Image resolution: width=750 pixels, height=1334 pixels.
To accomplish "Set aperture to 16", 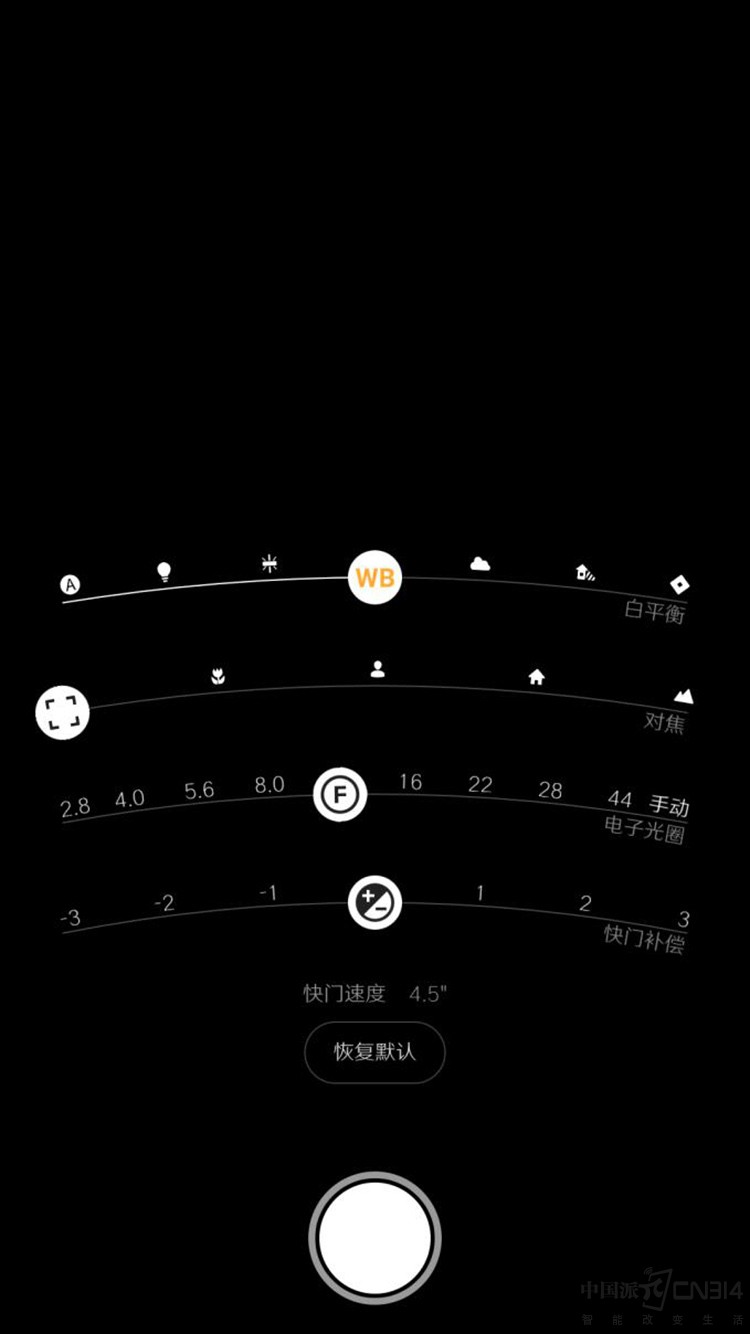I will pyautogui.click(x=410, y=782).
